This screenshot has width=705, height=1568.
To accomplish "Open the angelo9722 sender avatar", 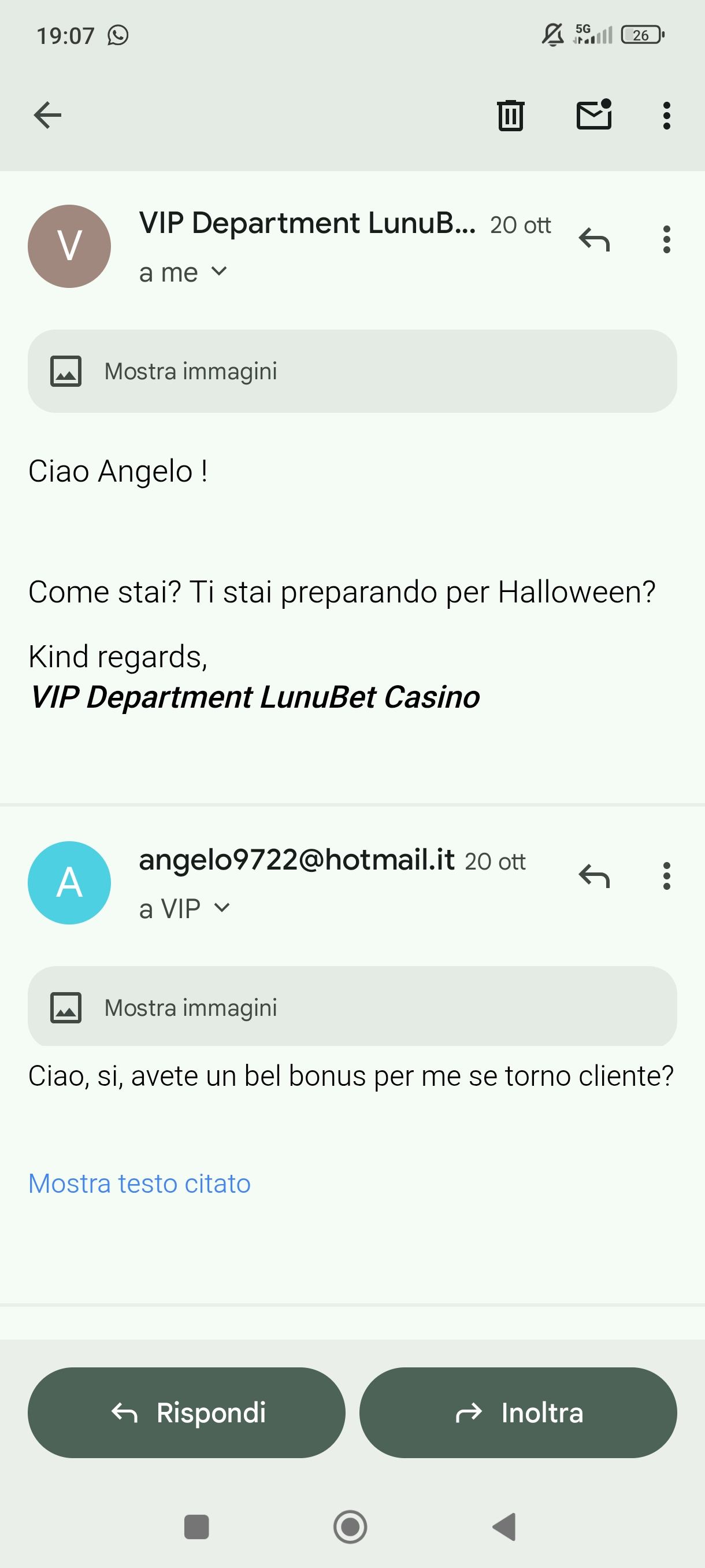I will pos(69,883).
